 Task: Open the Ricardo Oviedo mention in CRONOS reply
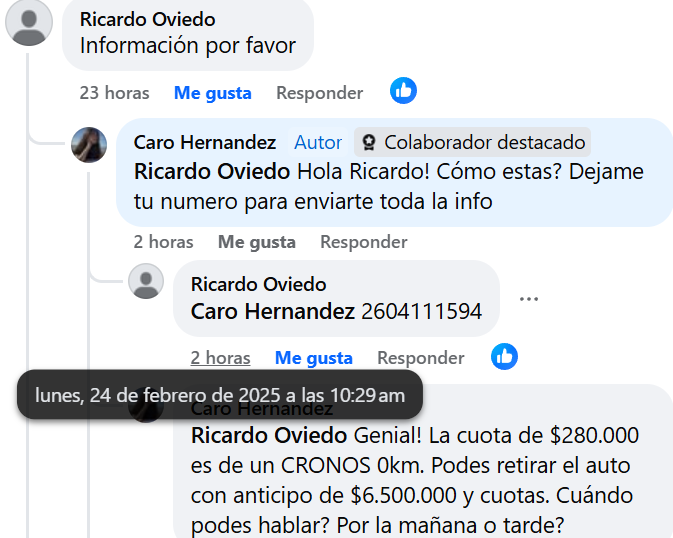269,436
